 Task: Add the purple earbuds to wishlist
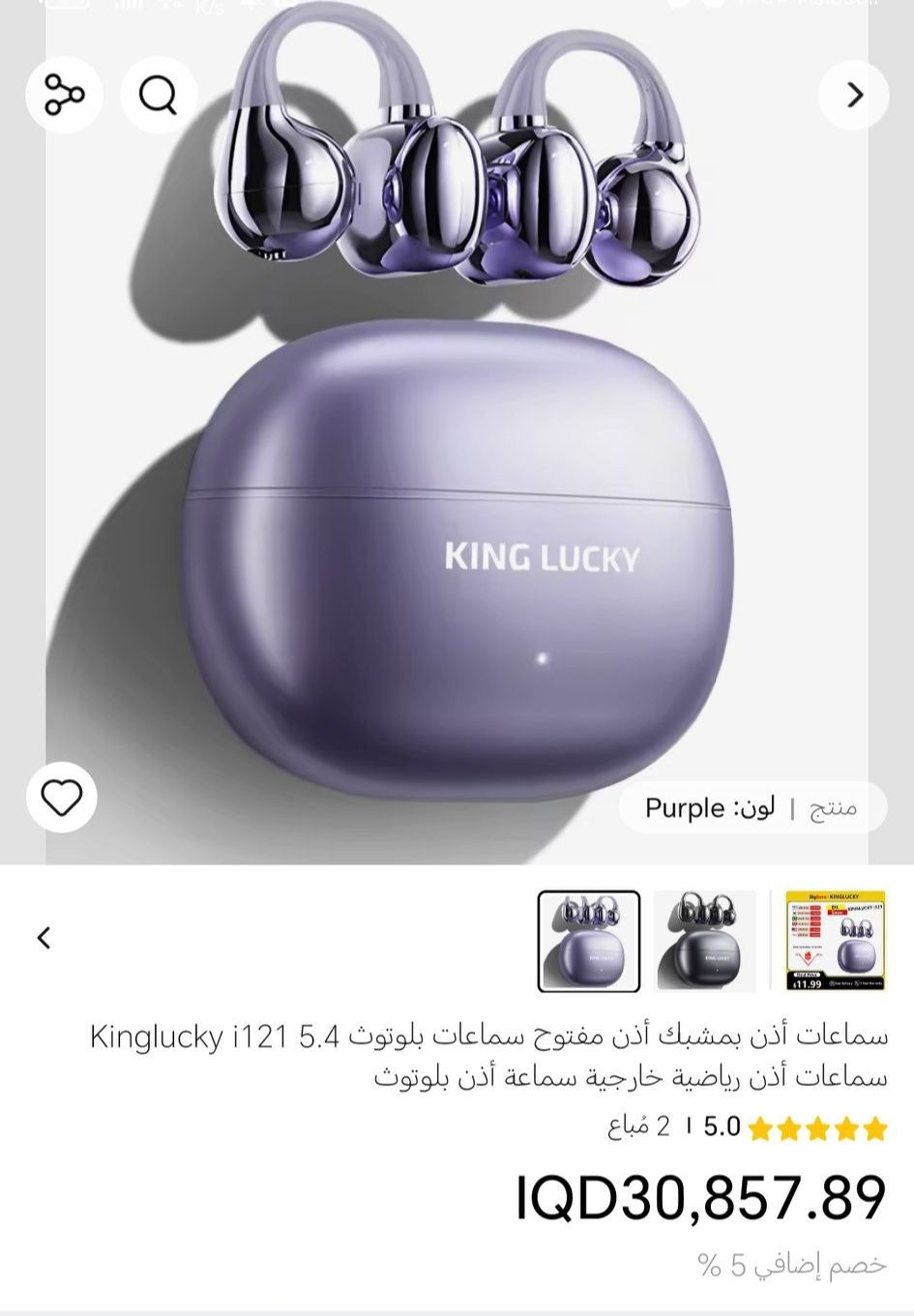point(62,798)
